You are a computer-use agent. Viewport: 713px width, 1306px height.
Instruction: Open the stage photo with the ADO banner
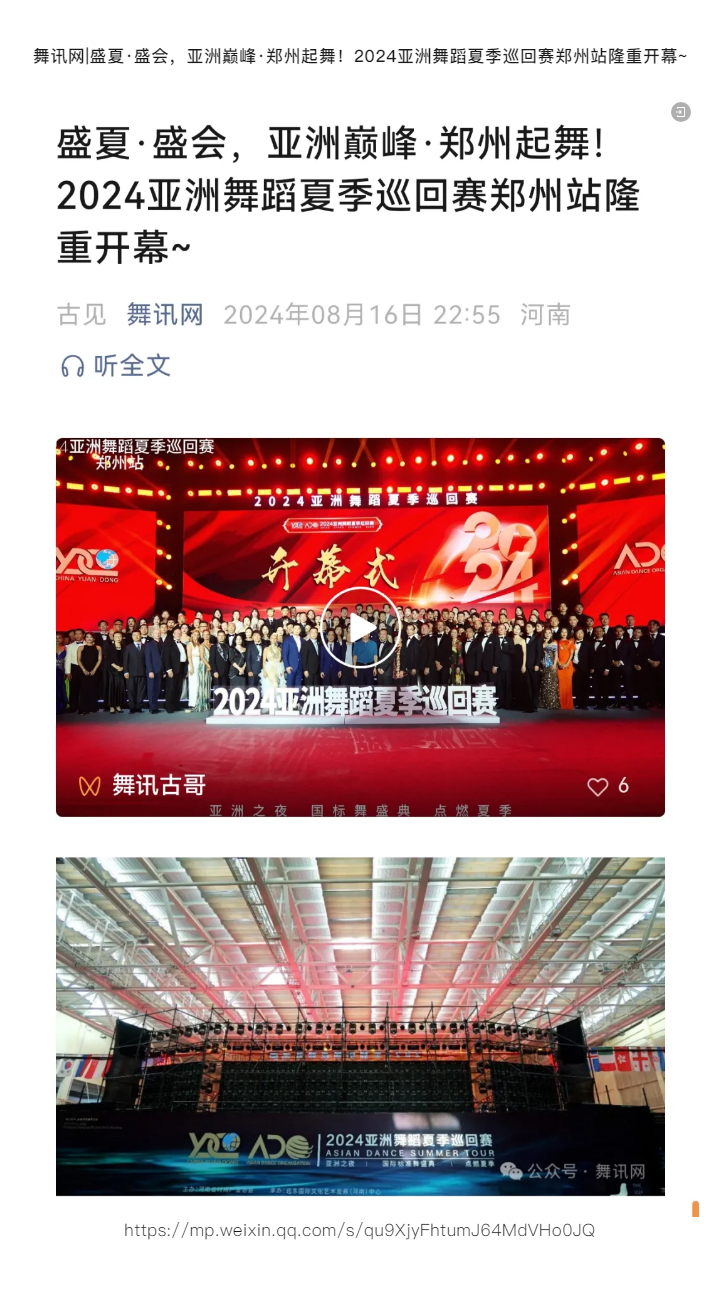point(360,1025)
